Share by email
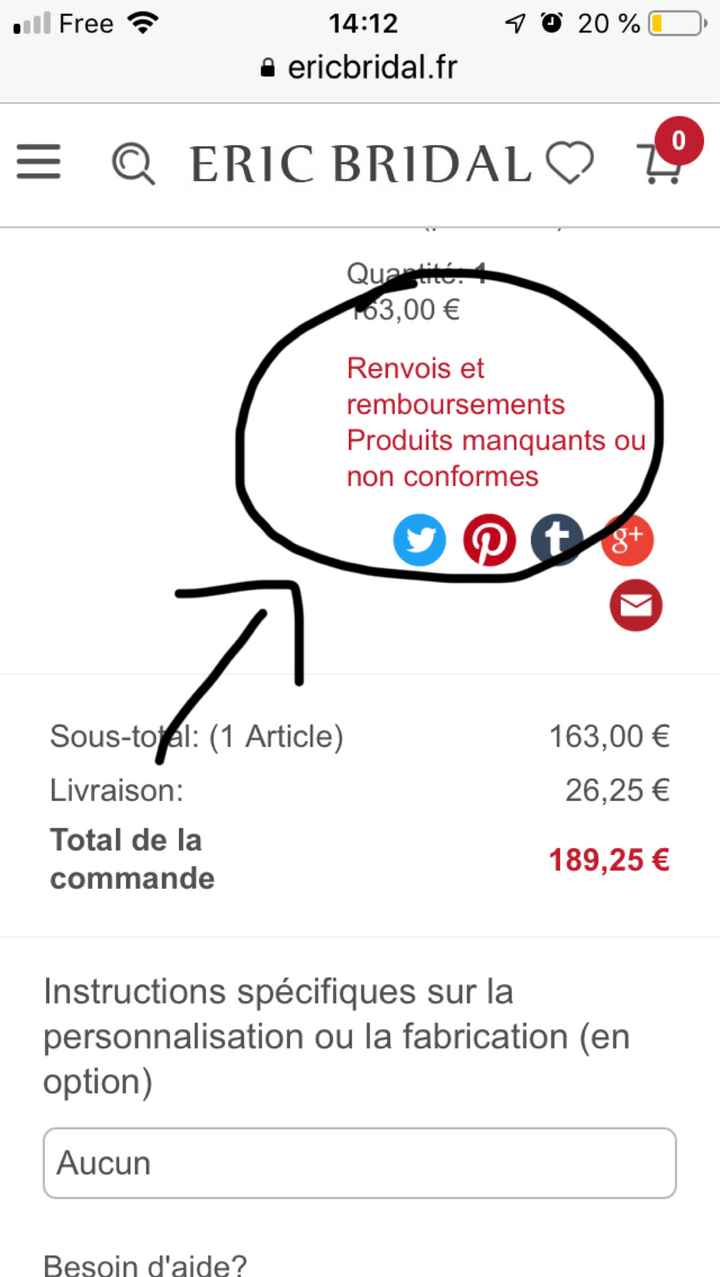Viewport: 720px width, 1277px height. (636, 605)
